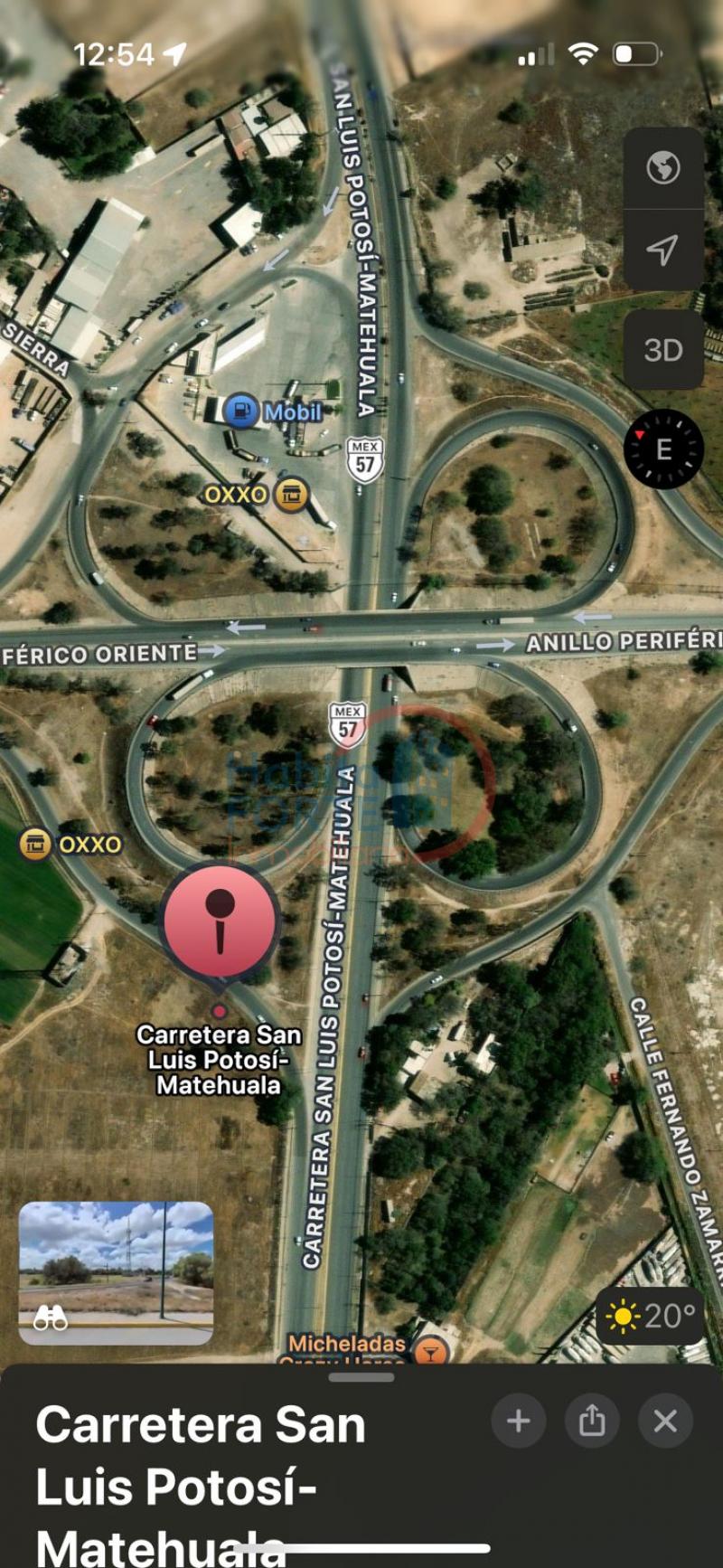The image size is (723, 1568).
Task: Center map on my current location
Action: click(x=663, y=250)
